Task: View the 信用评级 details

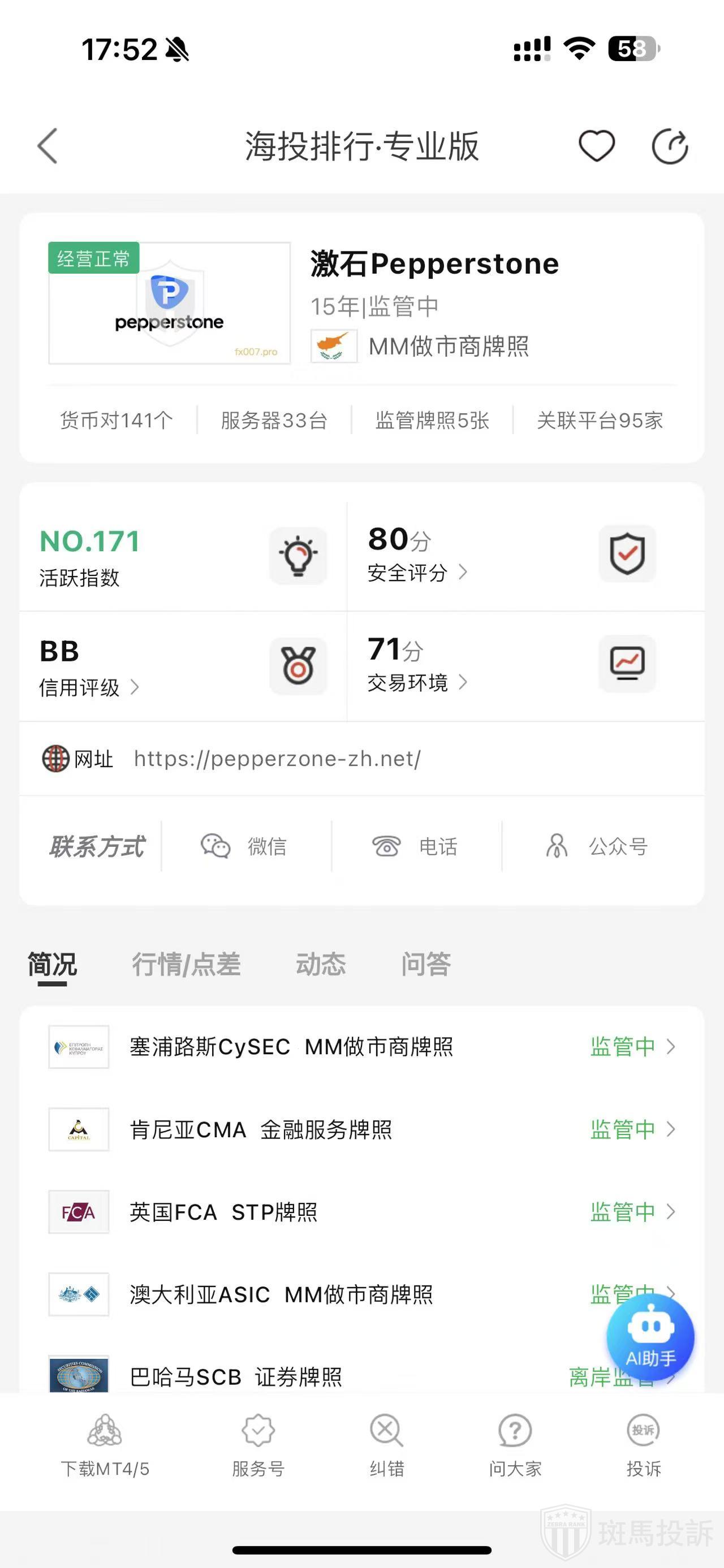Action: pyautogui.click(x=89, y=687)
